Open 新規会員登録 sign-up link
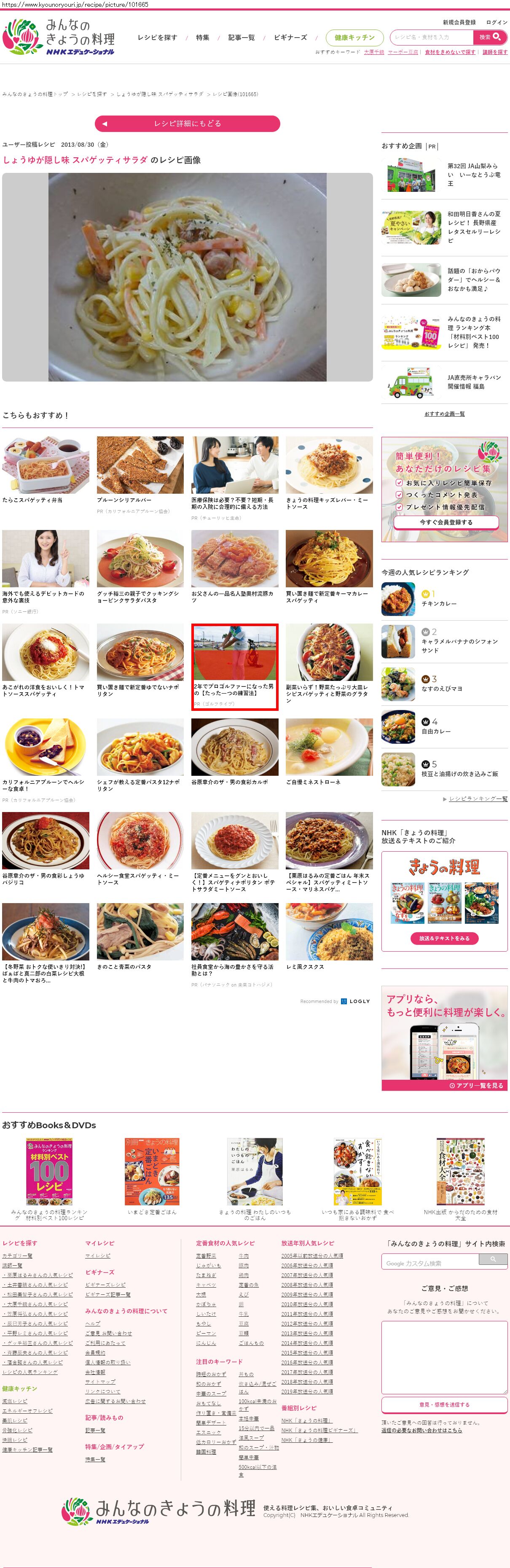The width and height of the screenshot is (510, 1568). point(459,22)
